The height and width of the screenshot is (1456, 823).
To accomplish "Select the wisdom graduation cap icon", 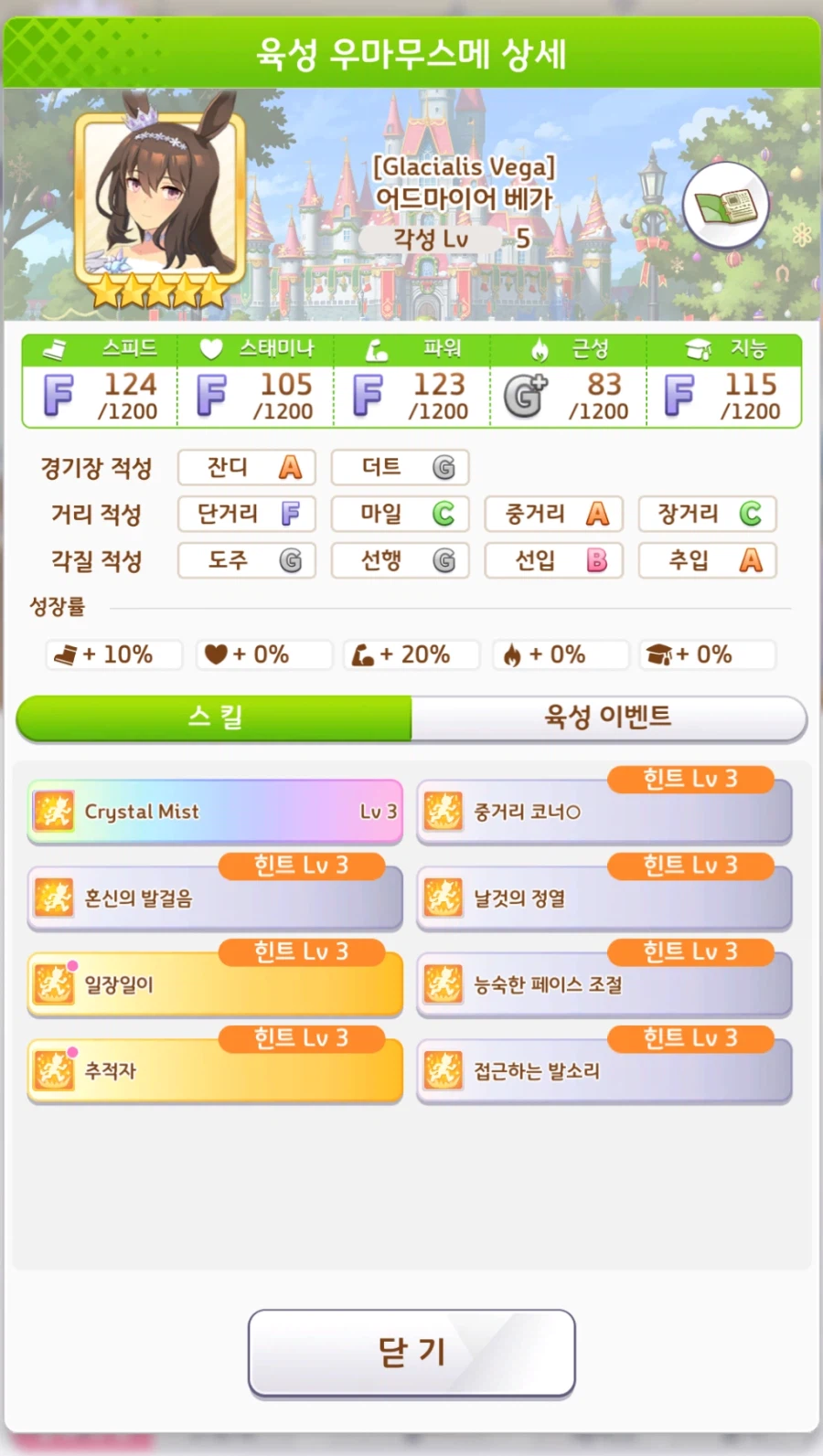I will pos(699,348).
